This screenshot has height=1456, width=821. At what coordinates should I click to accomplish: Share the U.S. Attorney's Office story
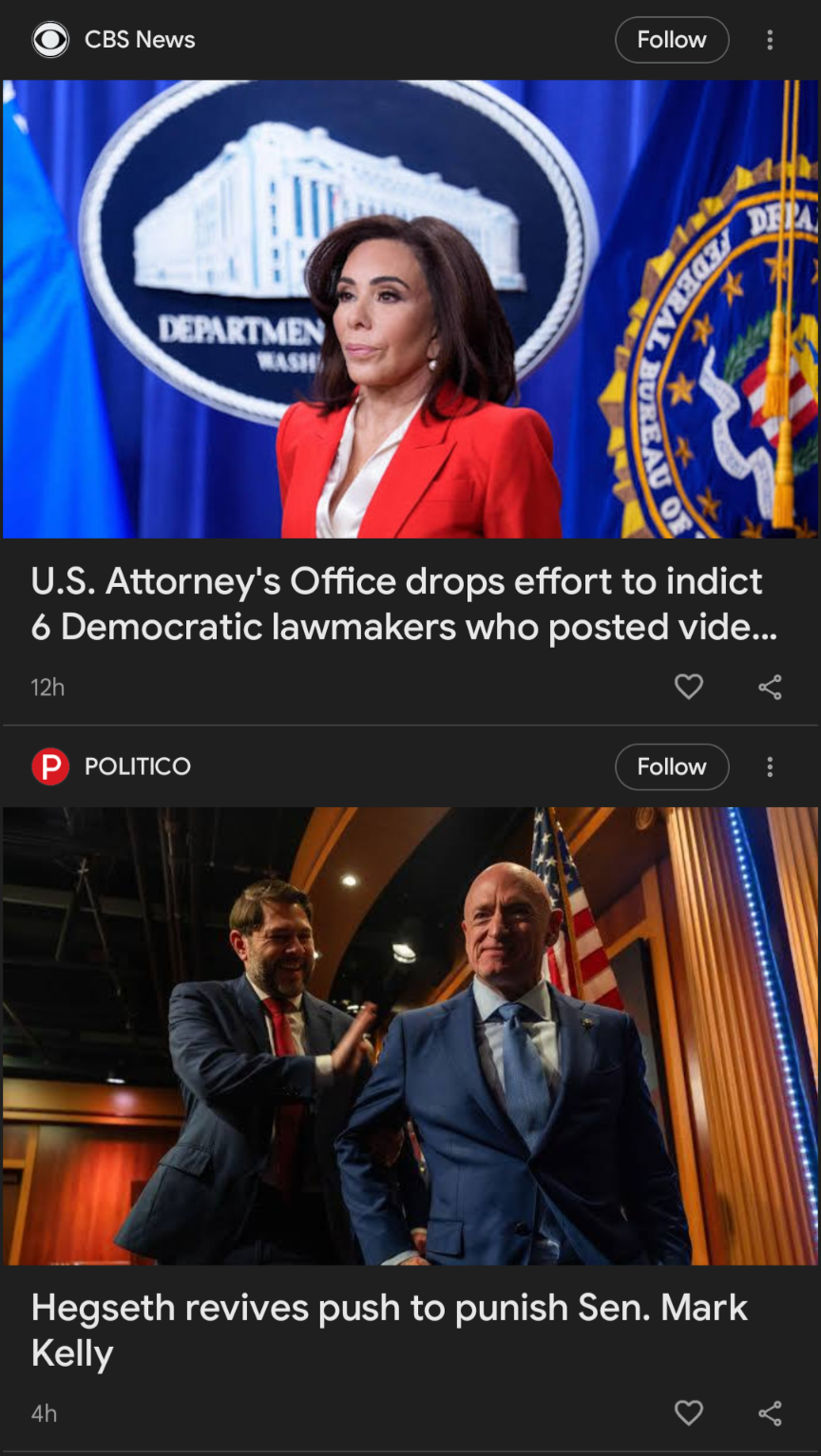pyautogui.click(x=770, y=687)
